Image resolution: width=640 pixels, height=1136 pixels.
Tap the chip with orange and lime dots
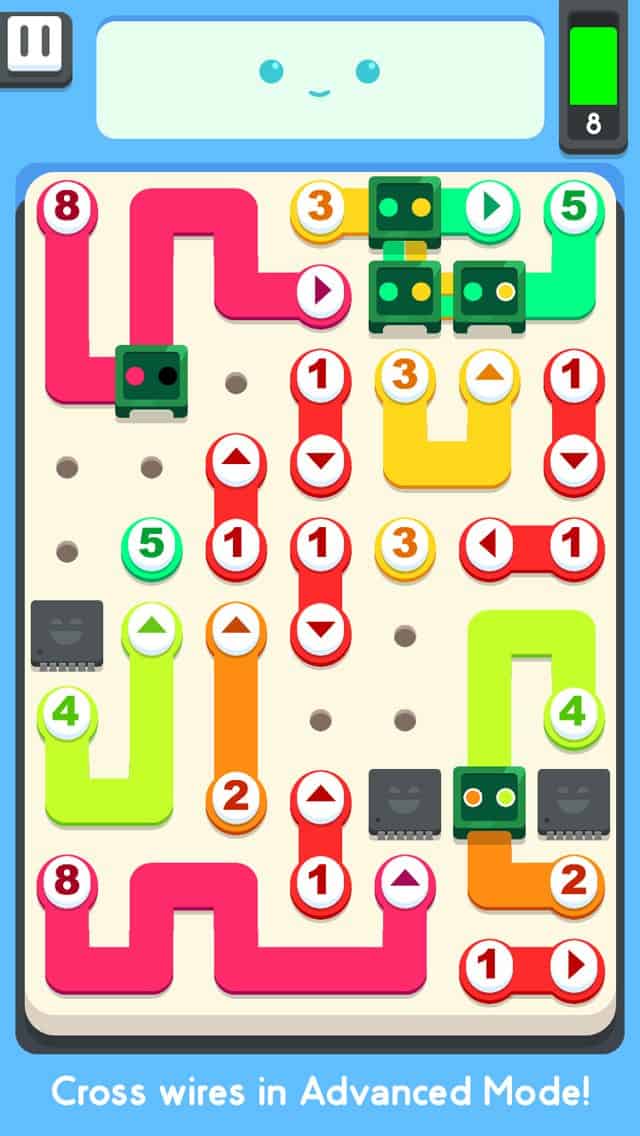[489, 799]
